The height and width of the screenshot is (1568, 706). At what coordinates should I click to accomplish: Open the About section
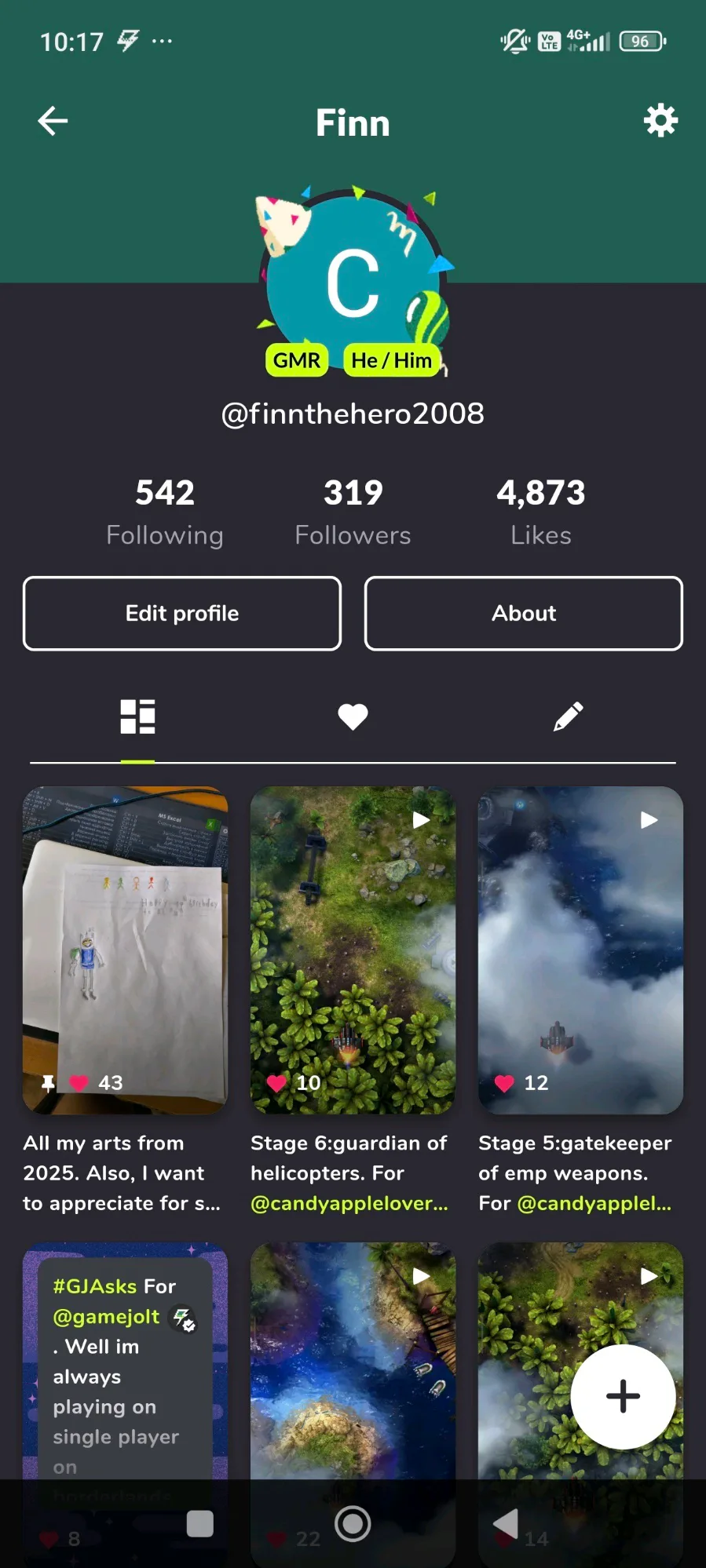click(x=524, y=614)
